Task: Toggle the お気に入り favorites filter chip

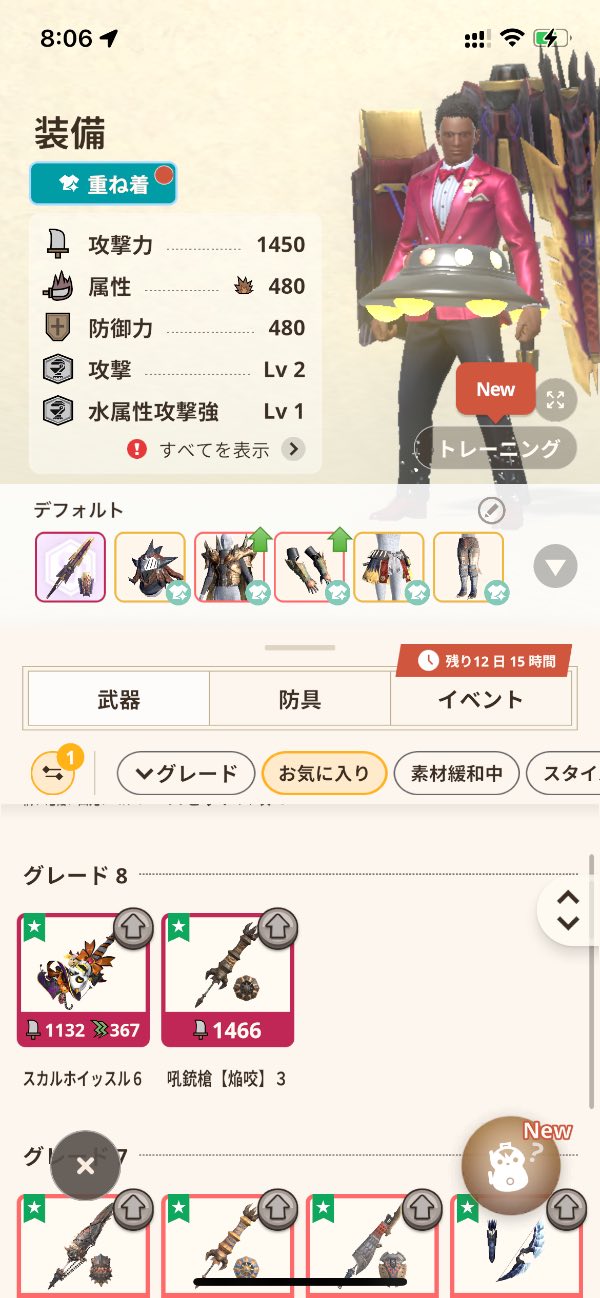Action: (x=324, y=773)
